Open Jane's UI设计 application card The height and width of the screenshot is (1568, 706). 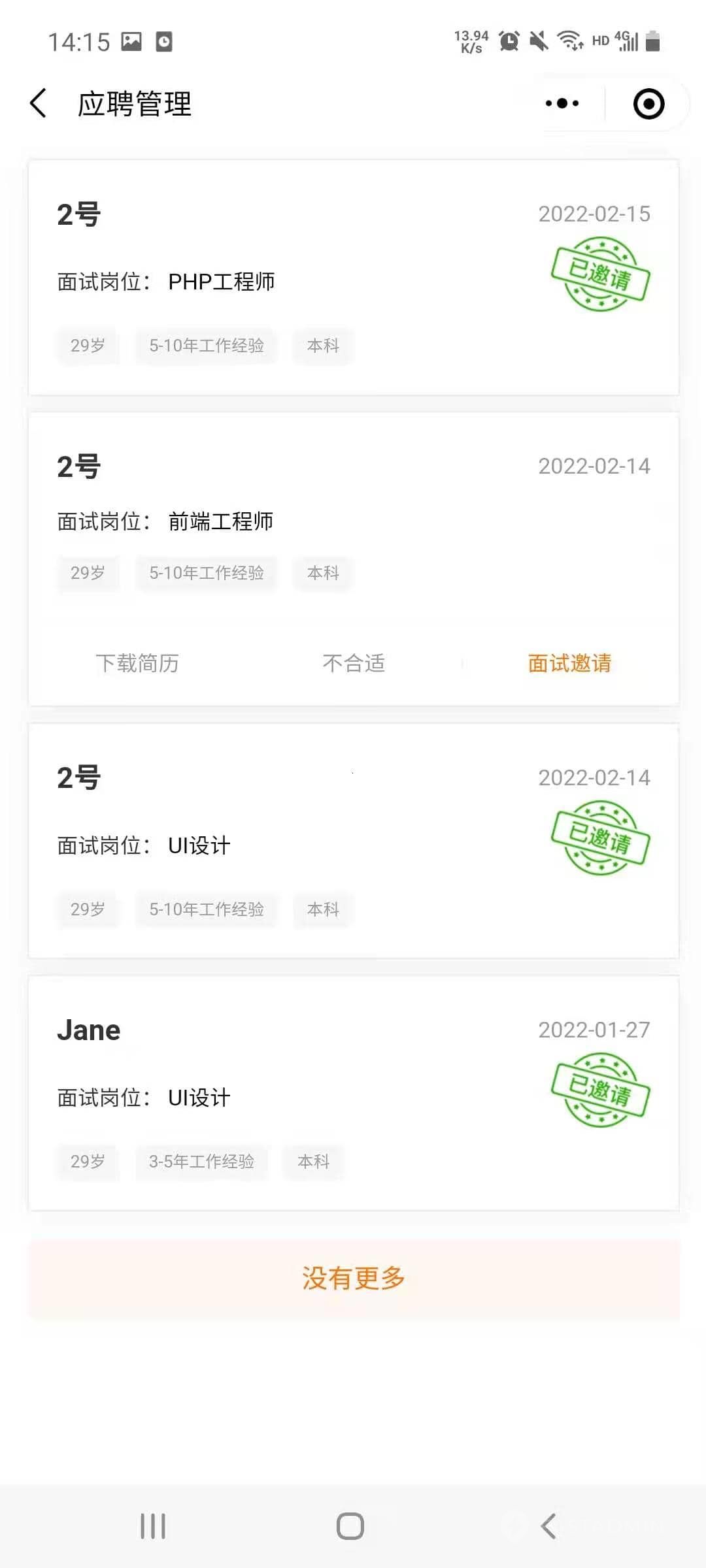[353, 1093]
